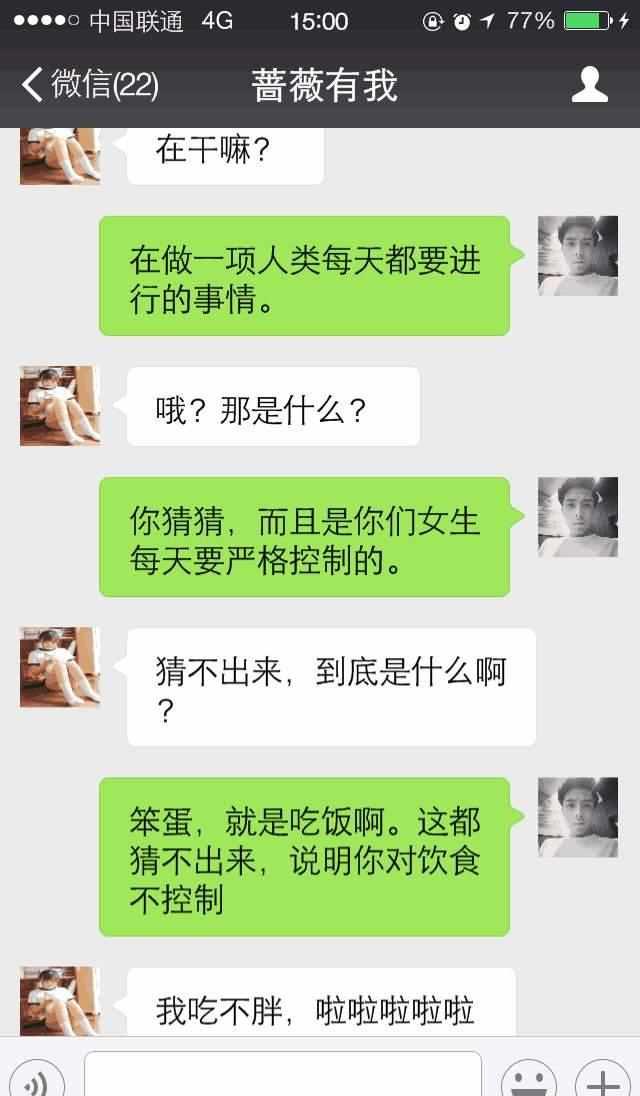The height and width of the screenshot is (1096, 640).
Task: Go back to the 微信 chat list
Action: (88, 85)
